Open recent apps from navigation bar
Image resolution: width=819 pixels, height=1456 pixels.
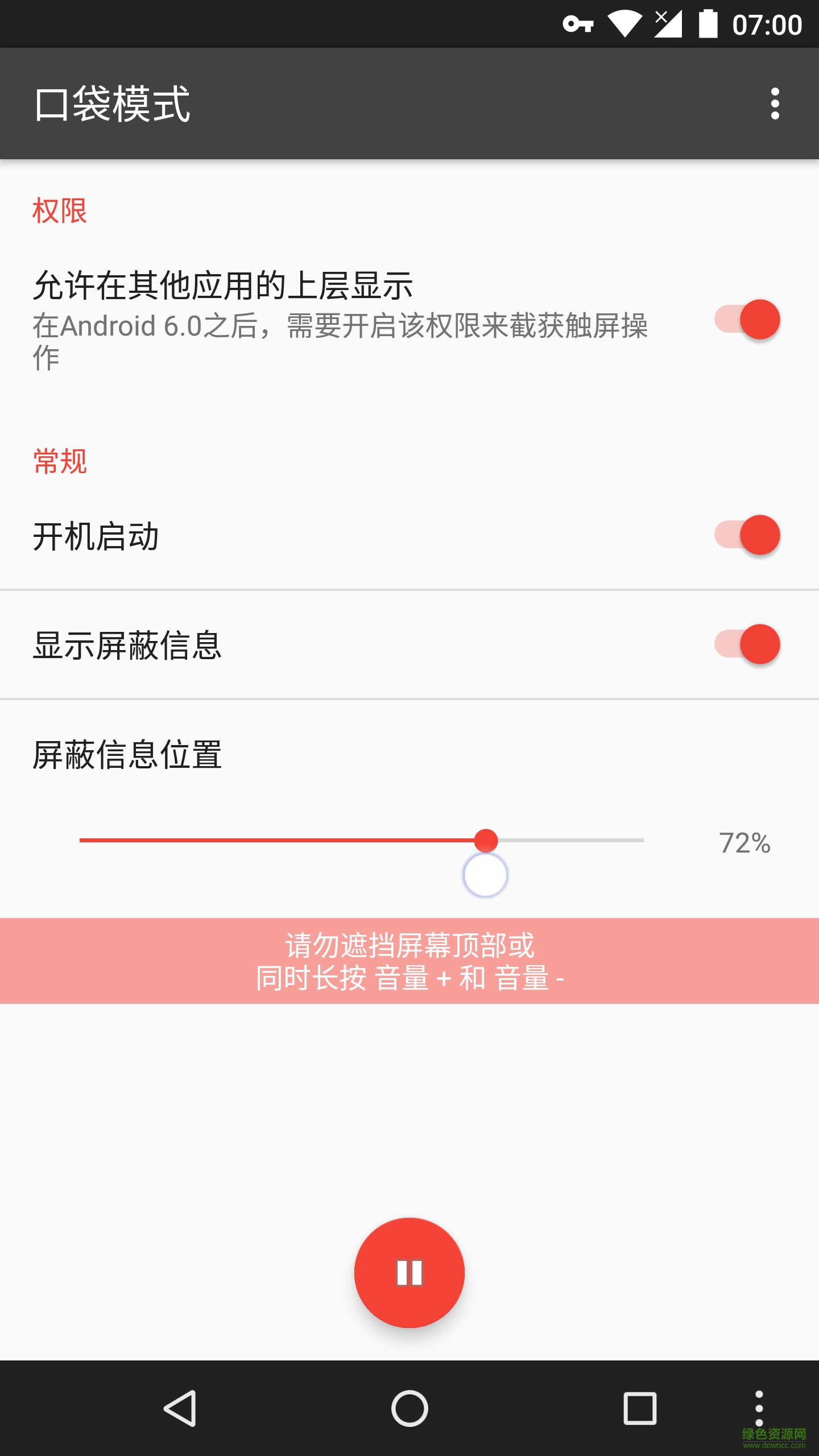[640, 1408]
